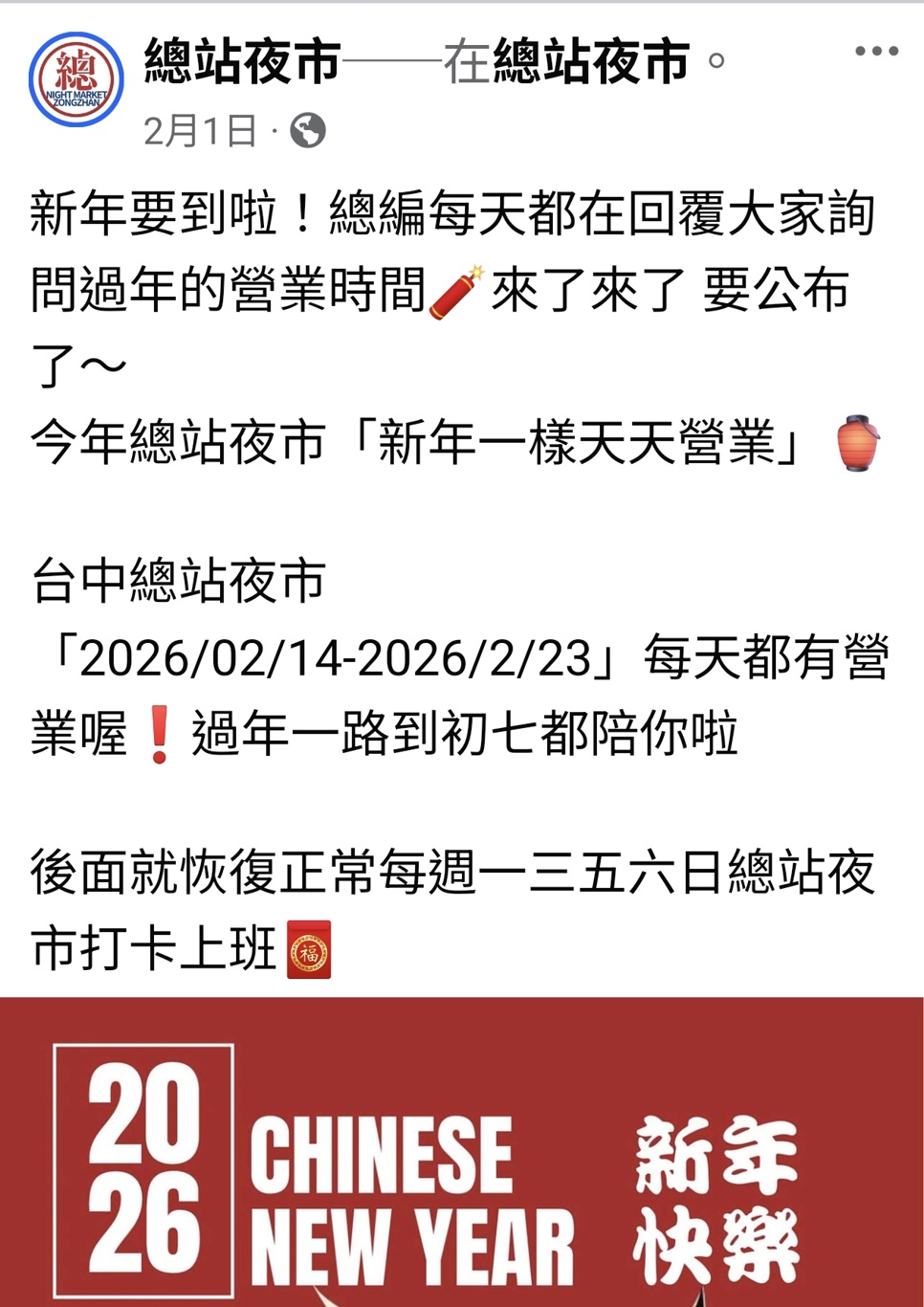
Task: Open the 2026 Chinese New Year banner image
Action: pos(462,1148)
